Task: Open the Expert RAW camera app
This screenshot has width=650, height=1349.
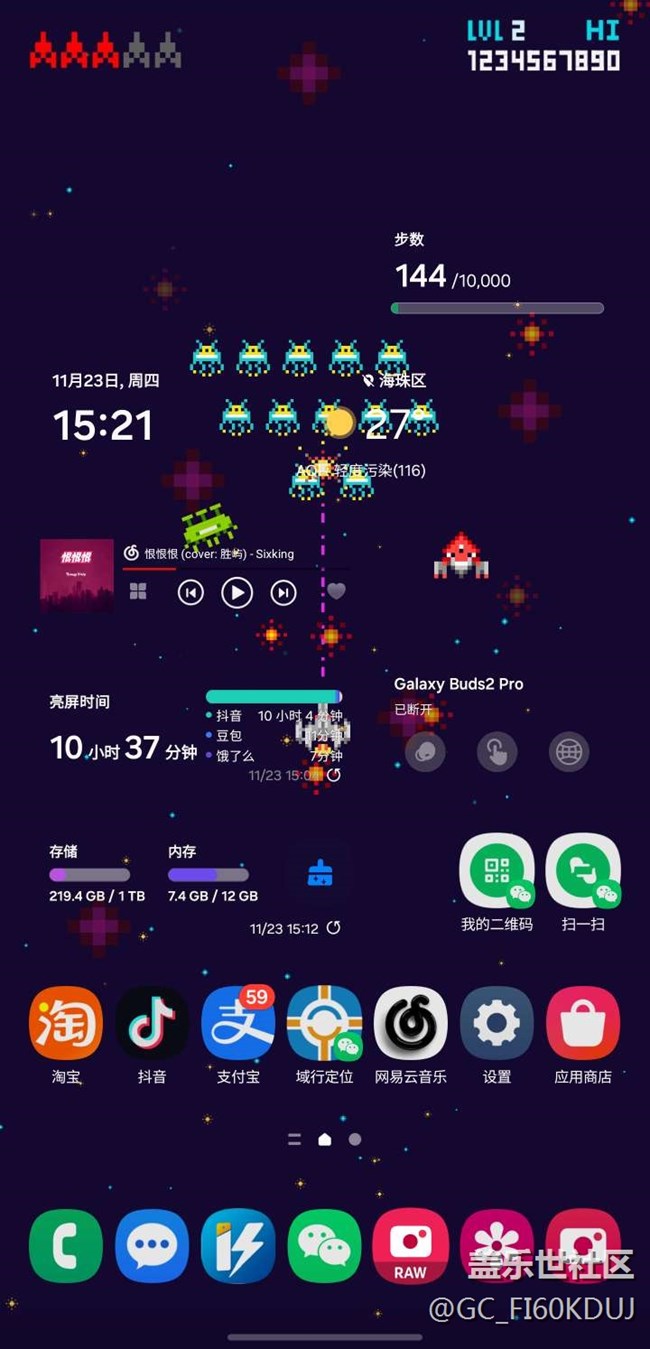Action: (410, 1246)
